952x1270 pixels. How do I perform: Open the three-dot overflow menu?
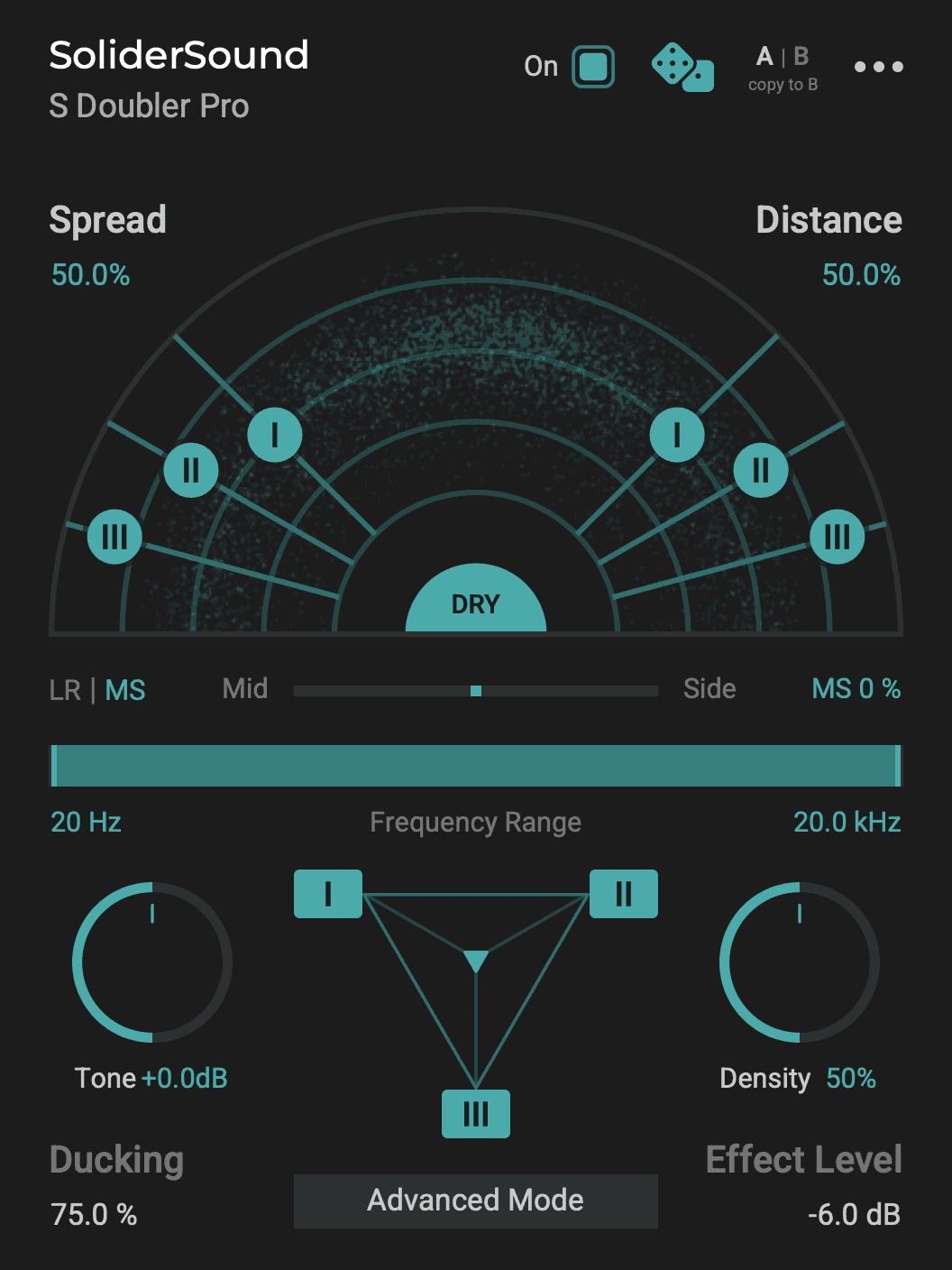878,67
